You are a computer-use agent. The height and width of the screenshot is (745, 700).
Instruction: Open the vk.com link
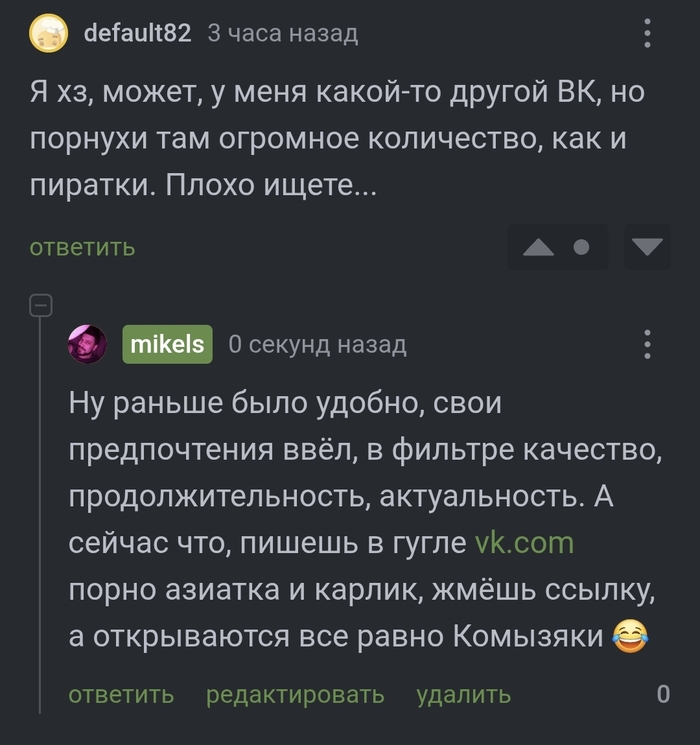(x=524, y=543)
